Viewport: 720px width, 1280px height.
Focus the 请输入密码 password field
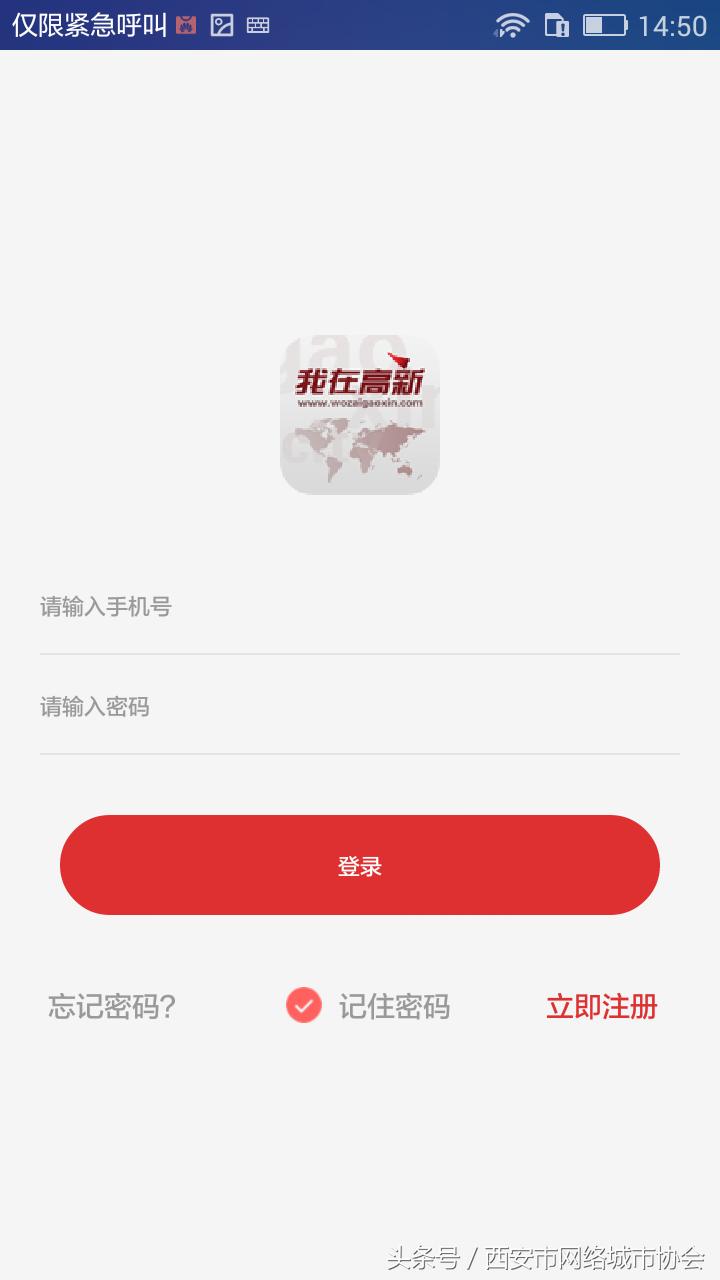click(360, 707)
